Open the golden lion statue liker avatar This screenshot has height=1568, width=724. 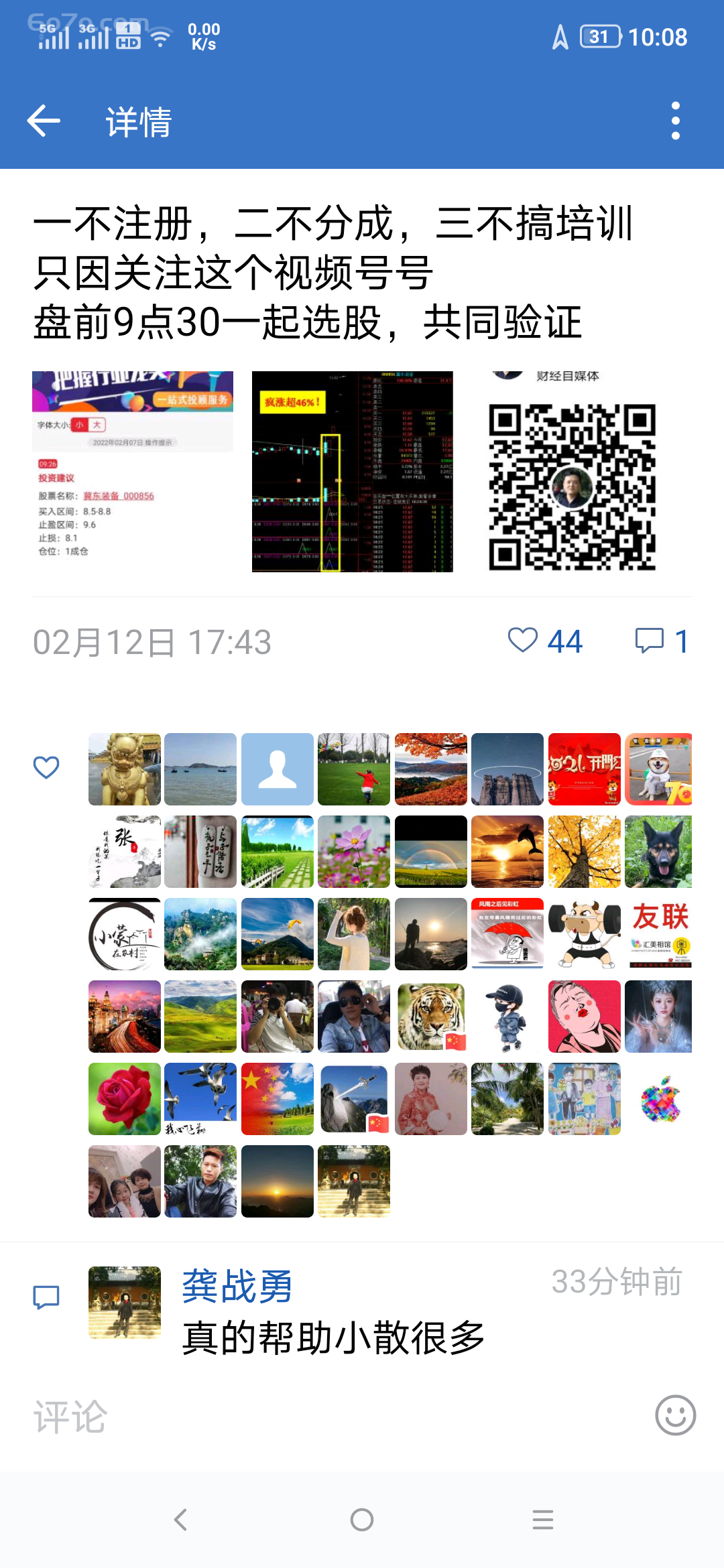125,769
